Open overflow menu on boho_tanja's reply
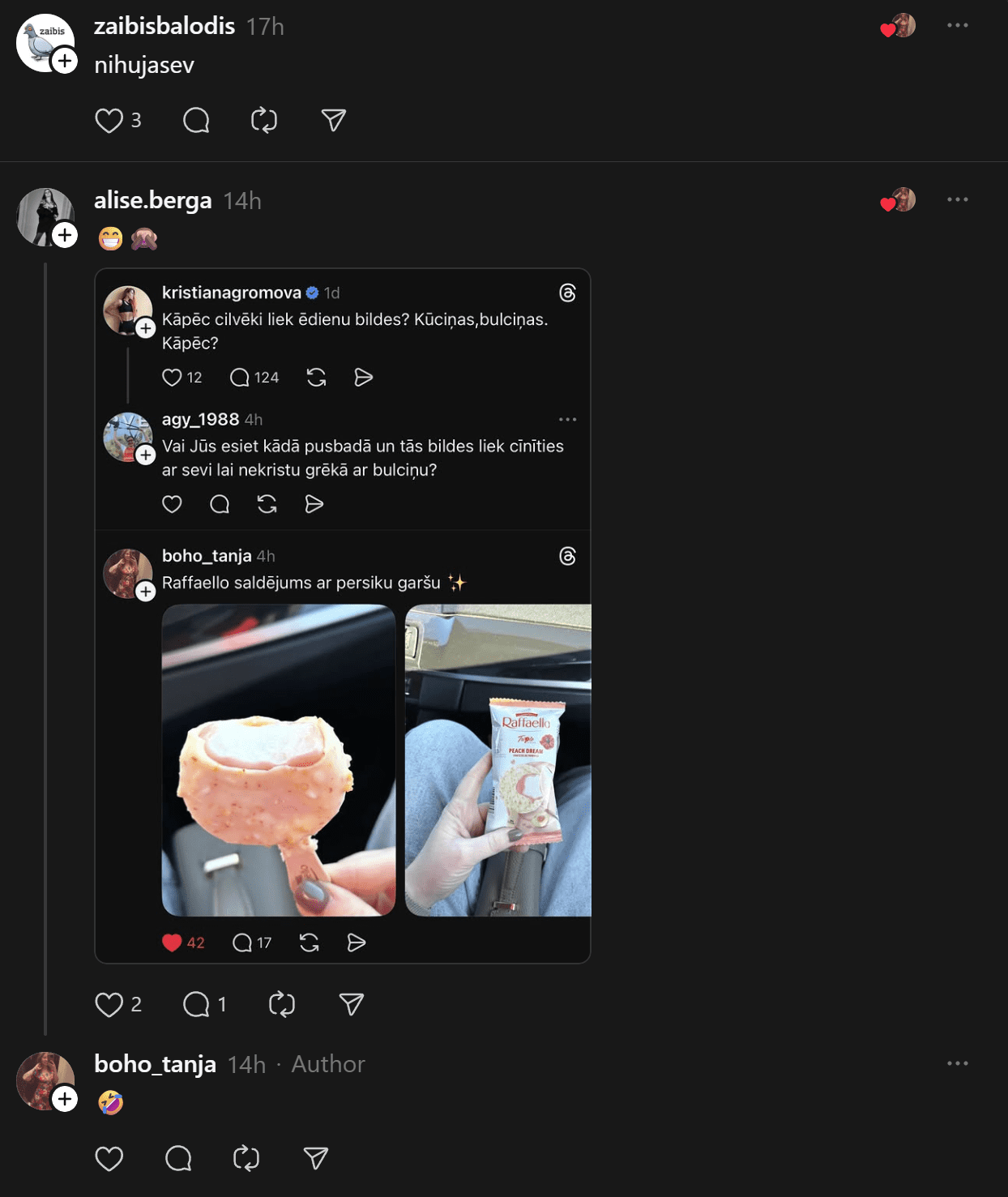This screenshot has width=1008, height=1197. point(957,1063)
